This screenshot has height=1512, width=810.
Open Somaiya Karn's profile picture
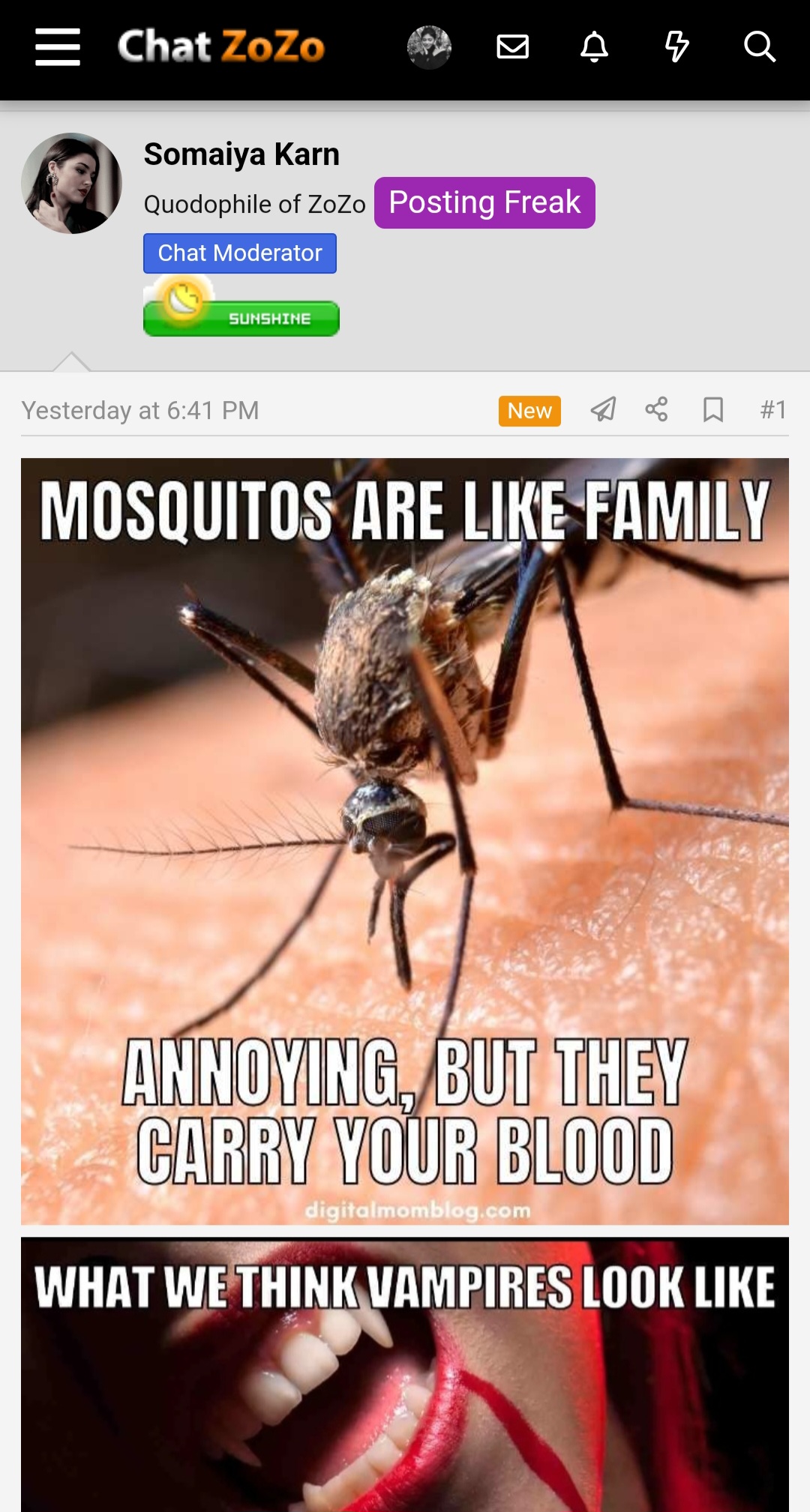71,184
